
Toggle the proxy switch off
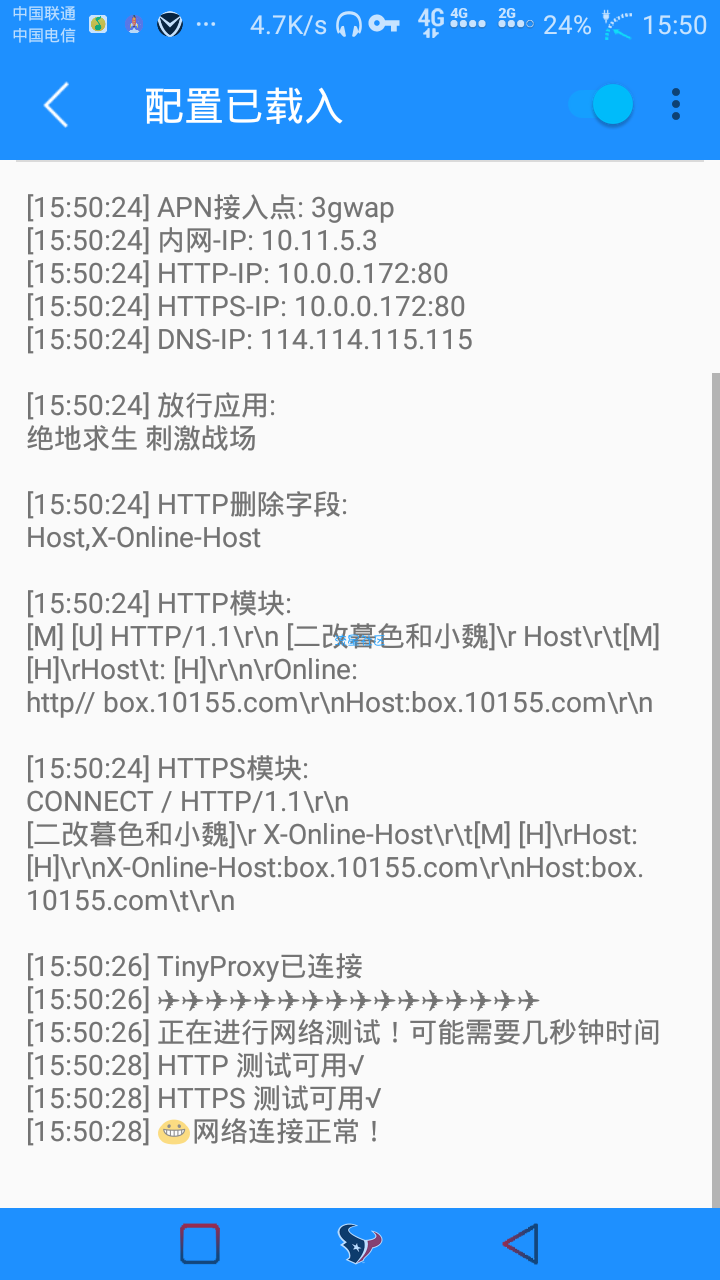(602, 105)
